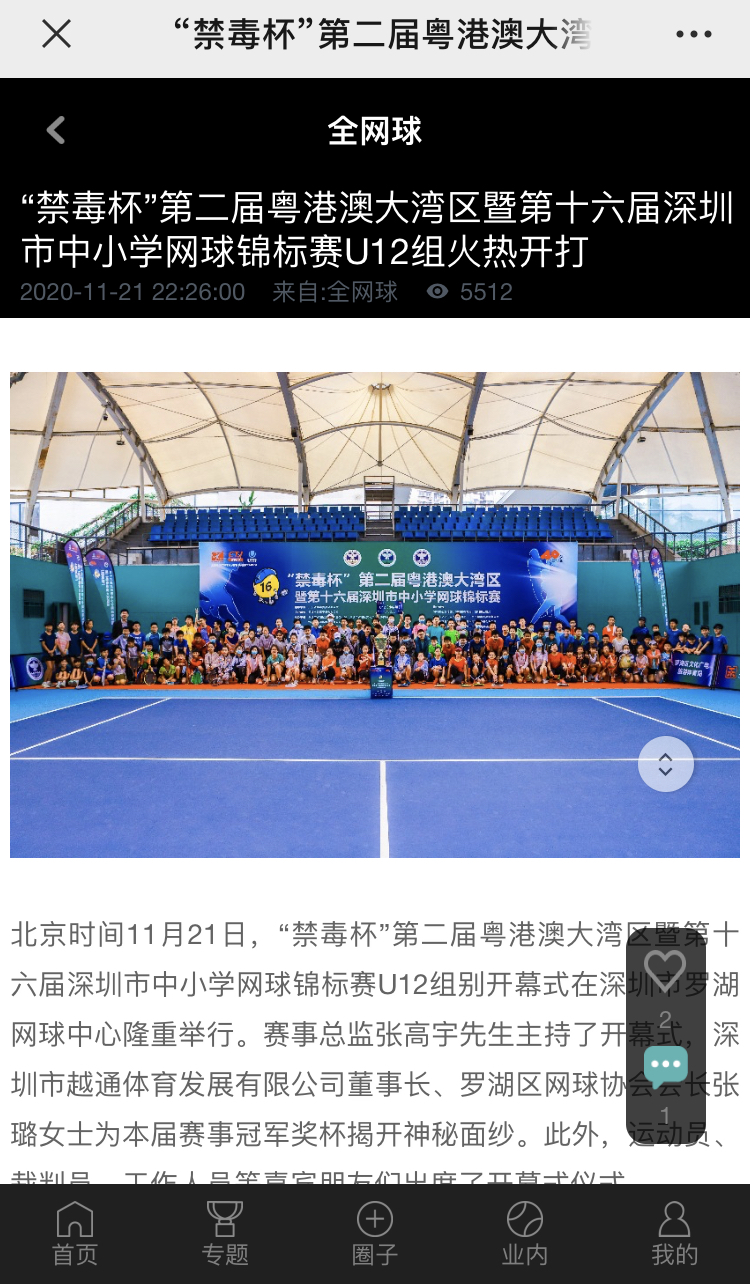Open the 圈子 tab

tap(375, 1234)
